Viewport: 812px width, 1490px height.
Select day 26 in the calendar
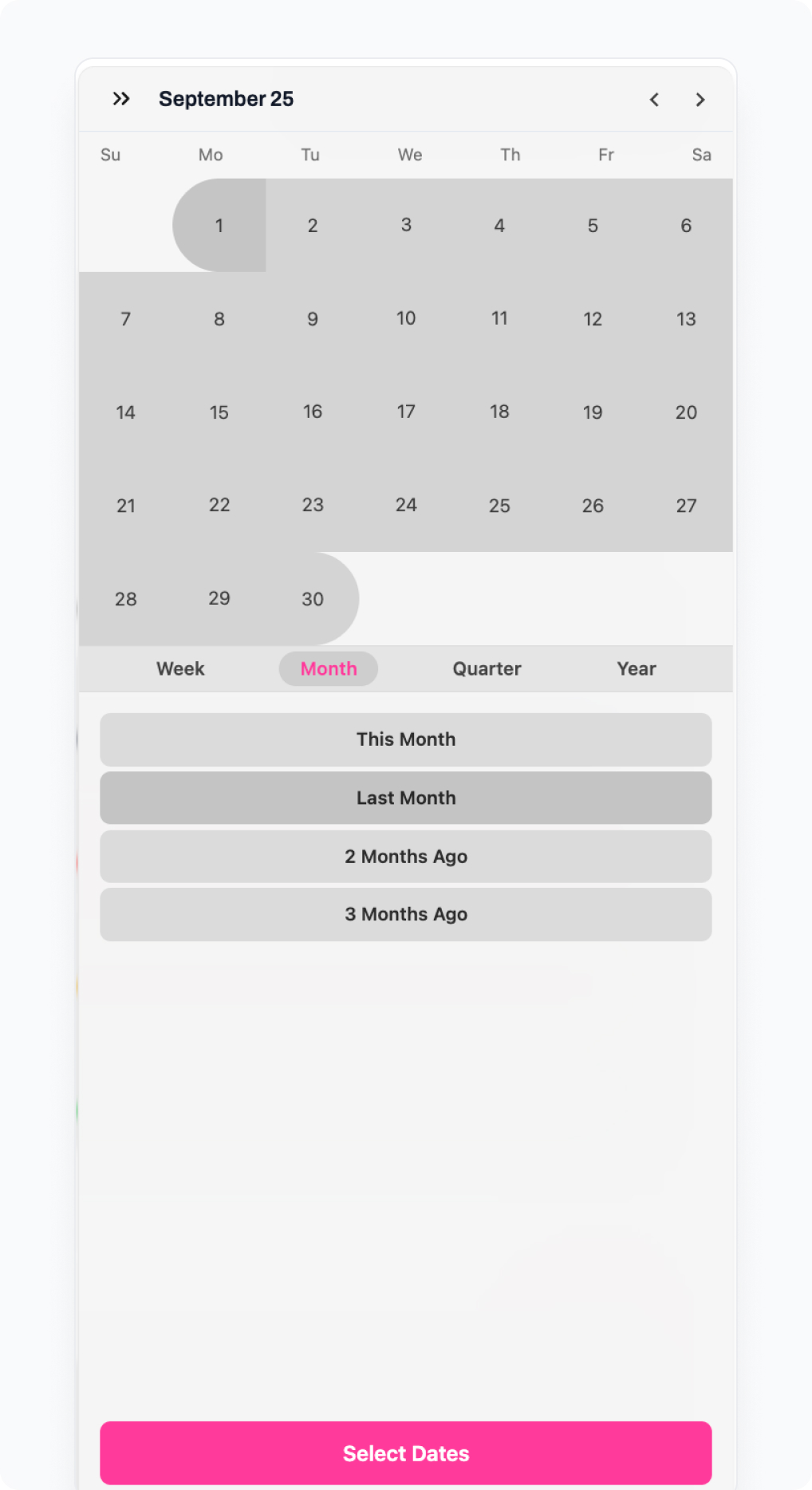(593, 506)
